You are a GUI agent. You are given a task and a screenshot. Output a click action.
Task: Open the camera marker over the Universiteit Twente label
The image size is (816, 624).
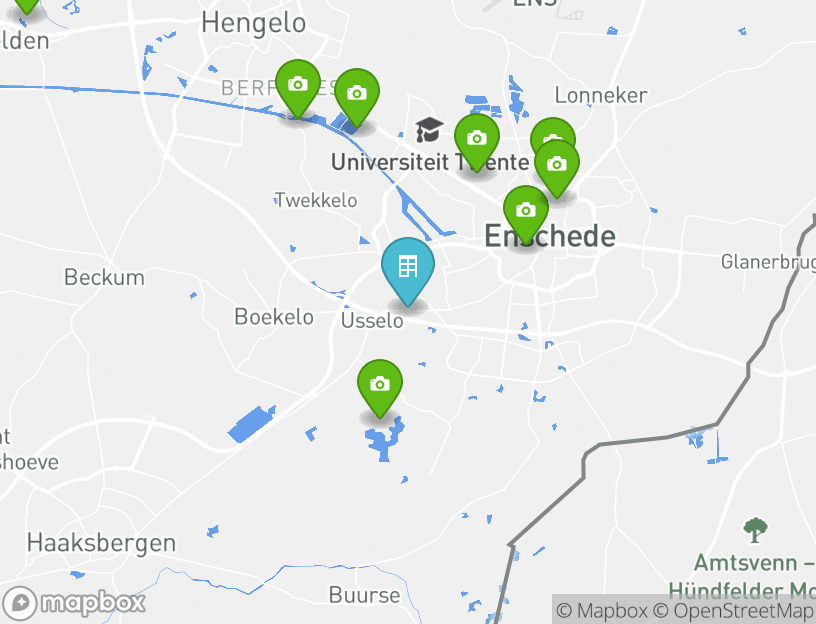coord(476,140)
